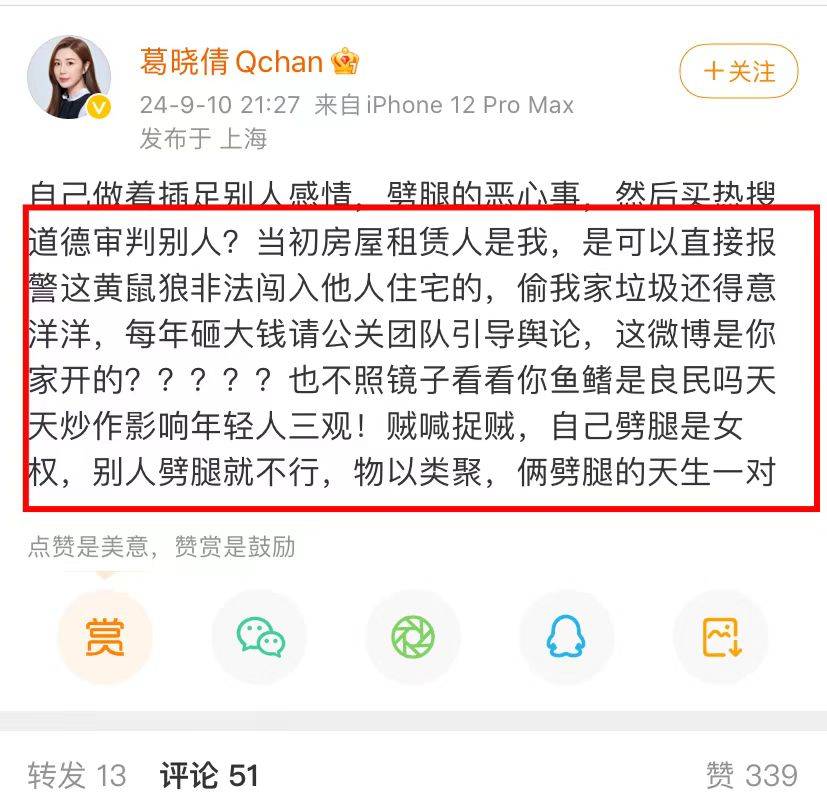Switch to the 评论 51 comments tab

click(x=208, y=774)
